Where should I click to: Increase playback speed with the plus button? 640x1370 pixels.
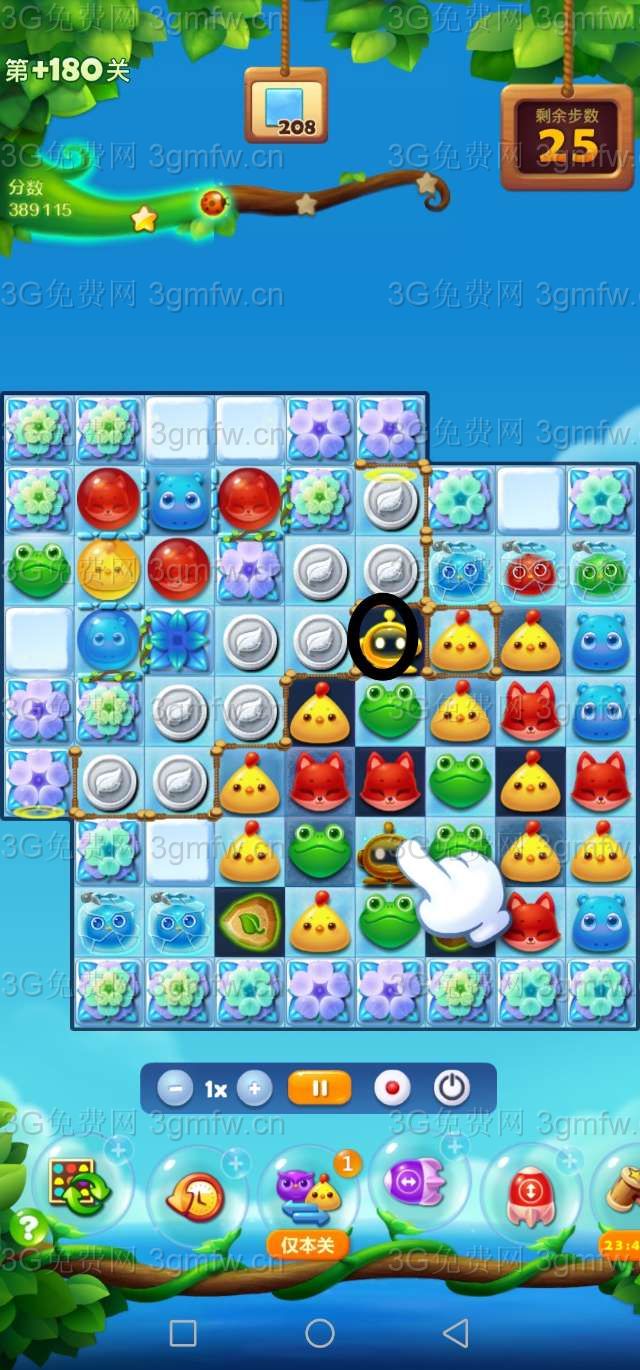[255, 1089]
